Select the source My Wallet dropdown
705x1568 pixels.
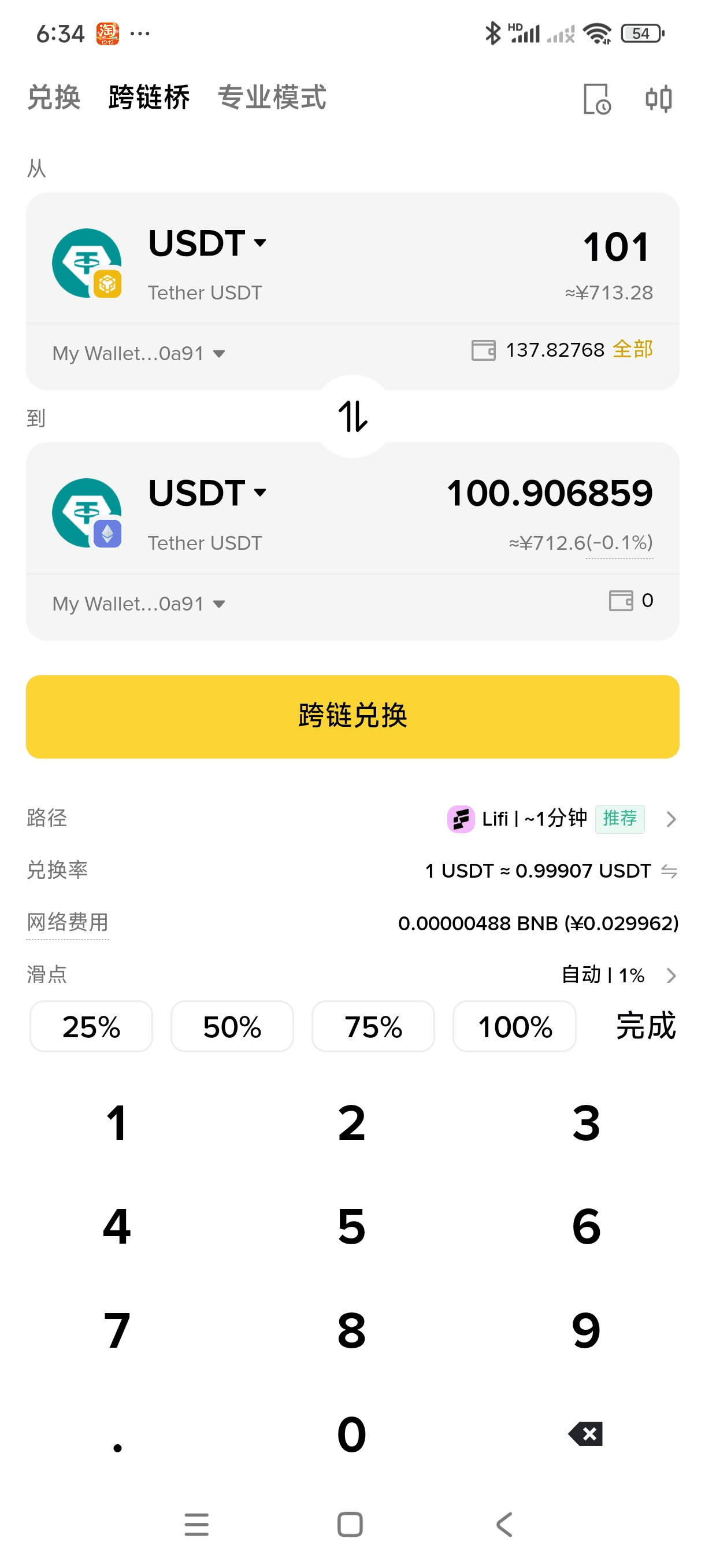pyautogui.click(x=139, y=353)
